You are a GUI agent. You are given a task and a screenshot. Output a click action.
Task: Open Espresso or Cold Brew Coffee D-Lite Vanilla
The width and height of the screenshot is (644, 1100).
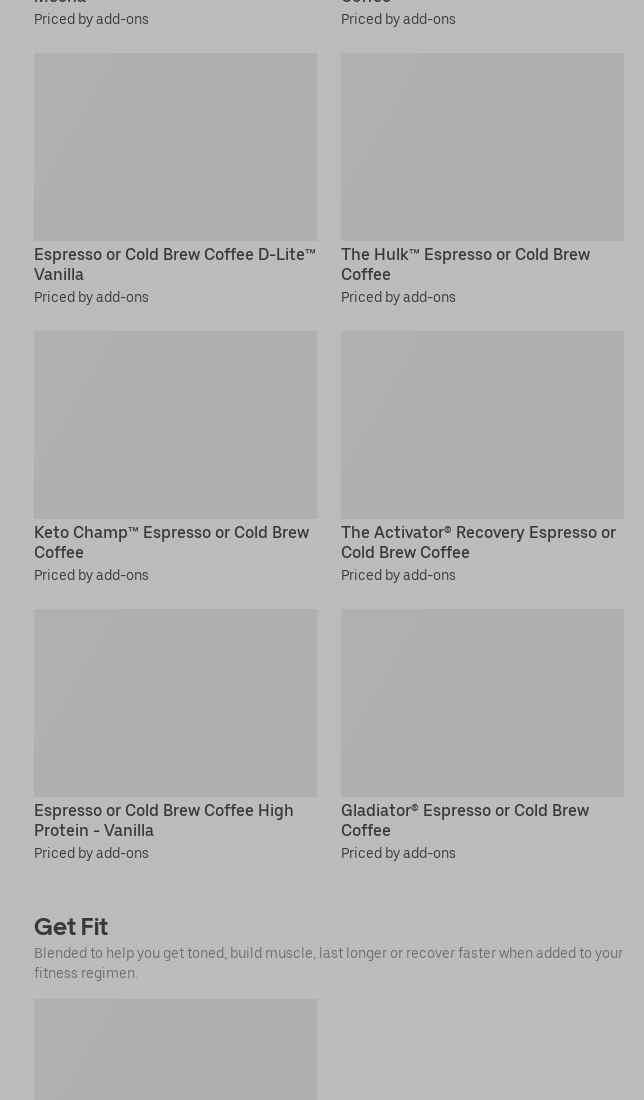(x=175, y=179)
